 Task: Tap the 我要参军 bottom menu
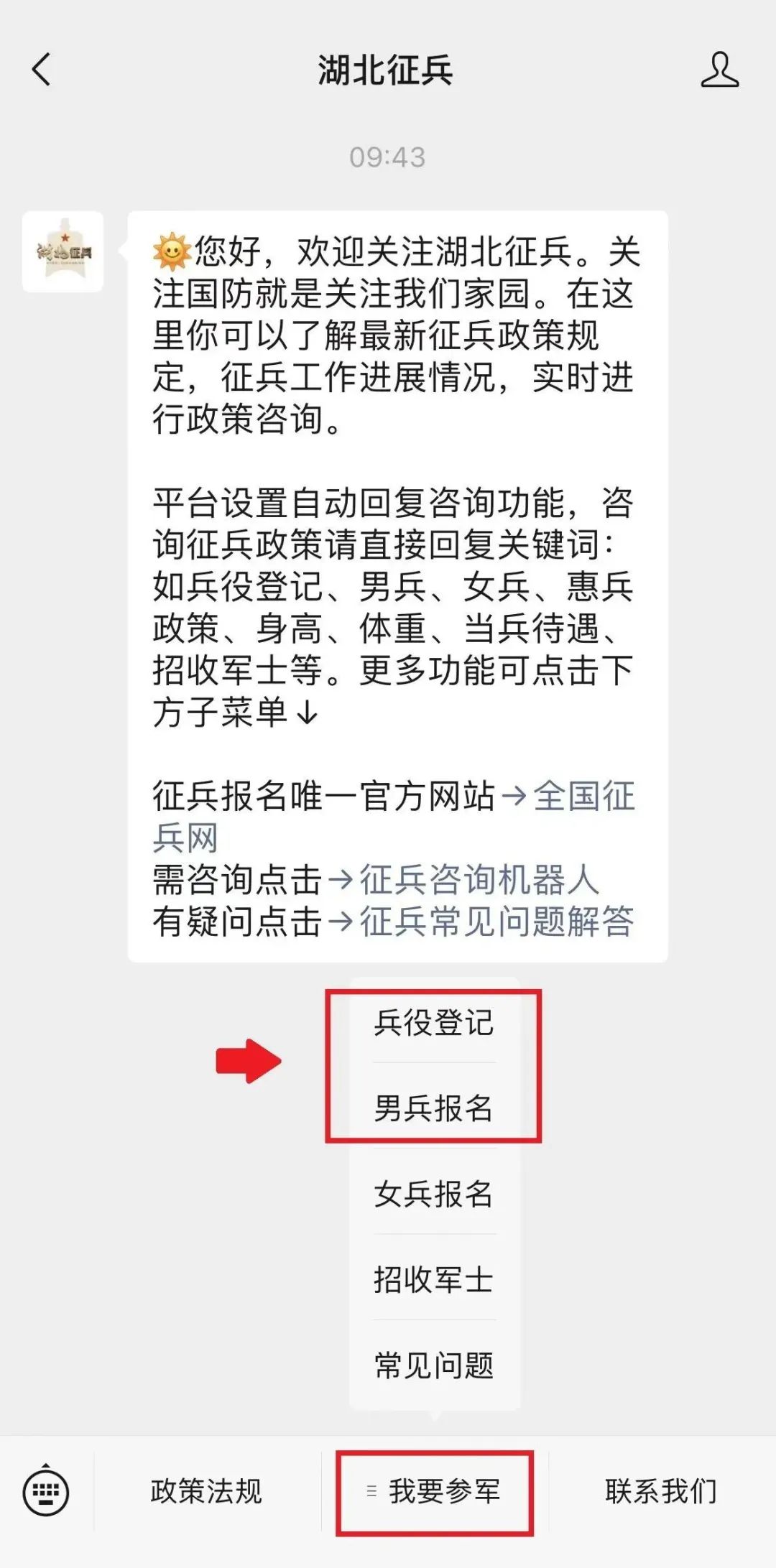click(435, 1492)
